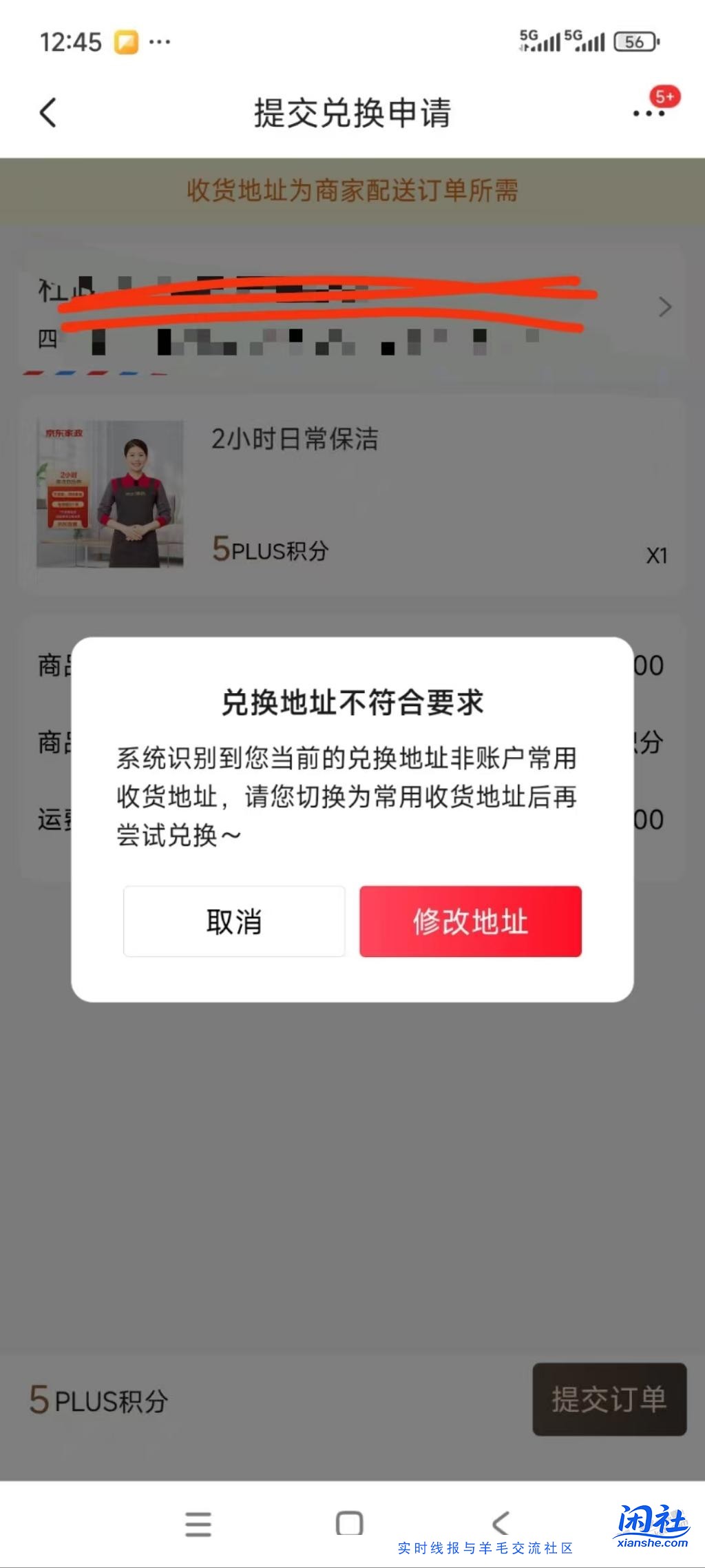Screen dimensions: 705x1568
Task: Expand the shipping address details with the chevron
Action: click(665, 308)
